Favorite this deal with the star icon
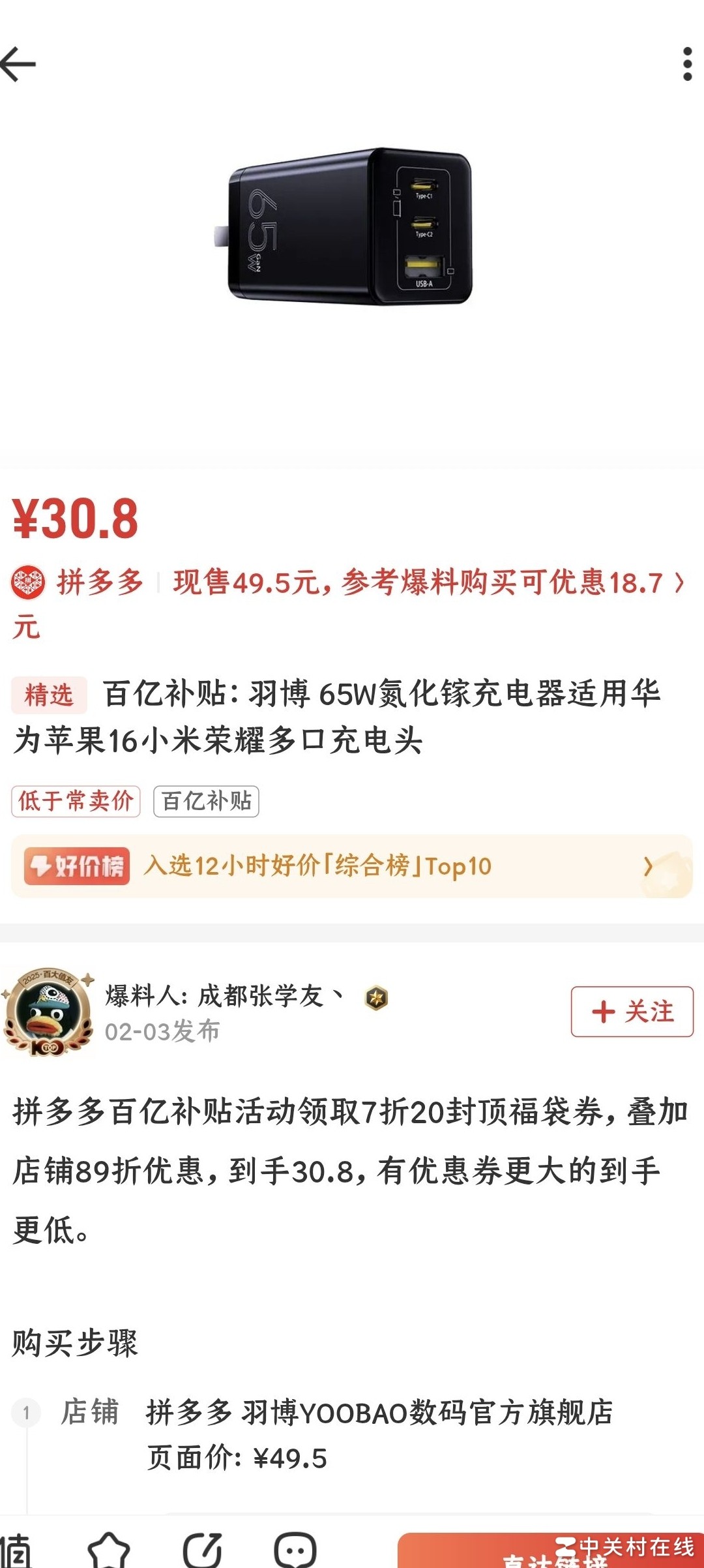Screen dimensions: 704x1568 pyautogui.click(x=109, y=1550)
